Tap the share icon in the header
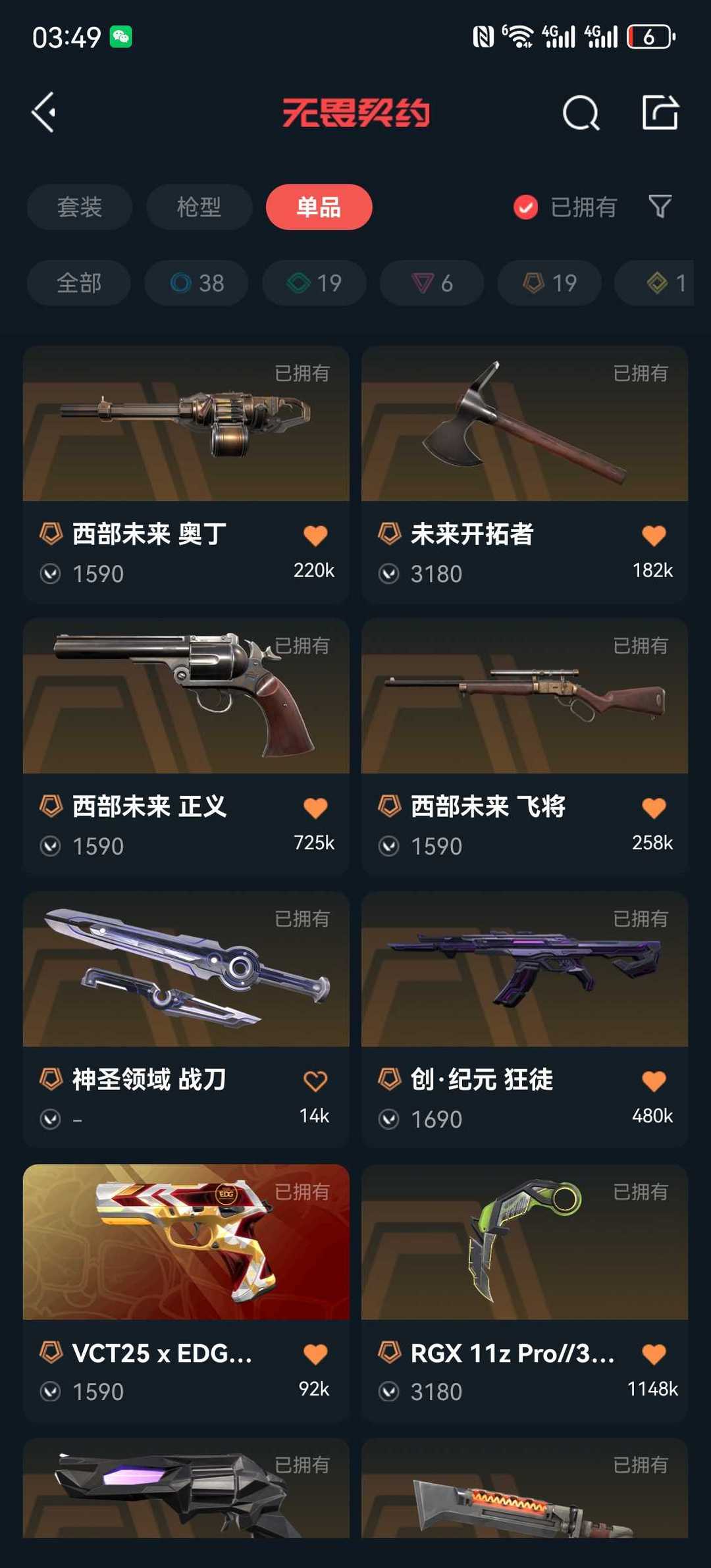 click(x=660, y=113)
